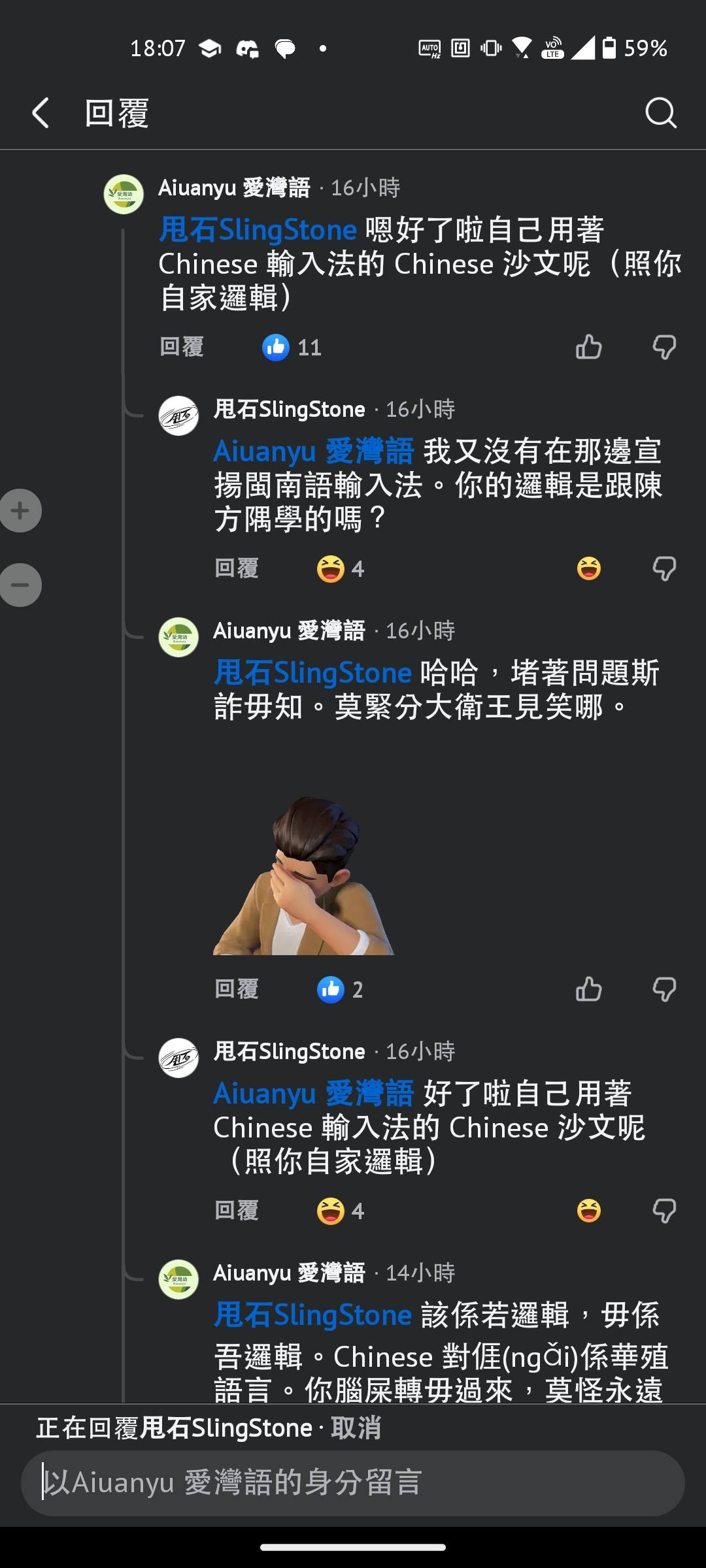Dislike 甩石SlingStone's second comment about Chinese 沙文

[664, 1211]
